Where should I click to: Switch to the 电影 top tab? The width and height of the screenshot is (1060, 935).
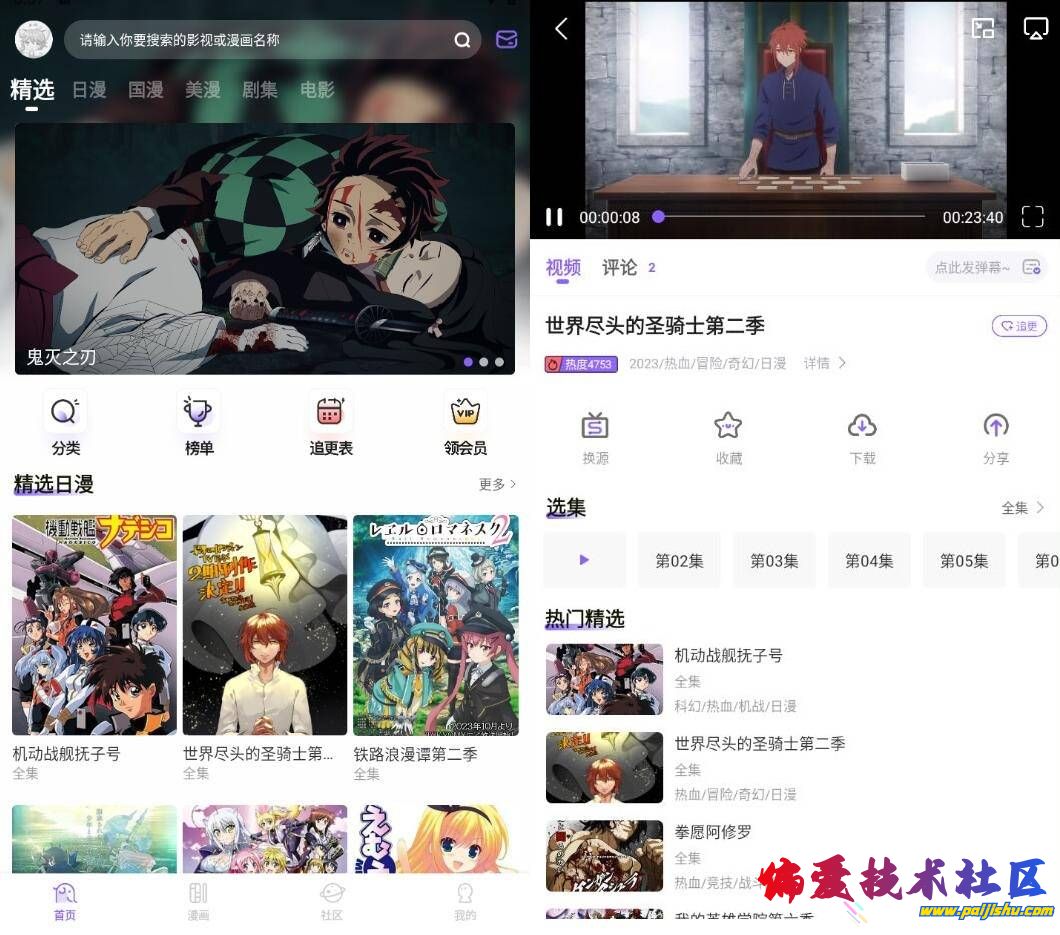click(317, 90)
